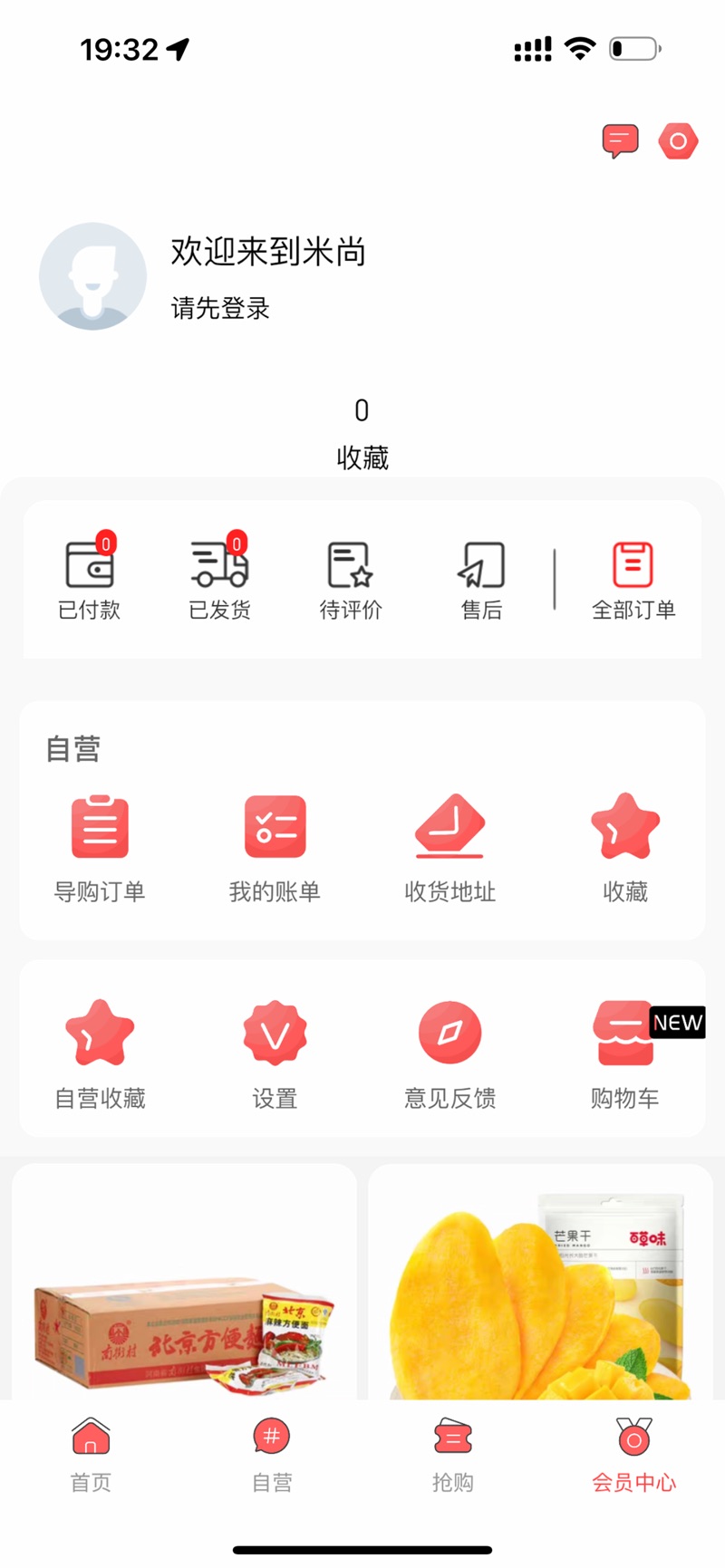Open 全部订单 to view all orders
The image size is (725, 1568).
click(x=634, y=566)
